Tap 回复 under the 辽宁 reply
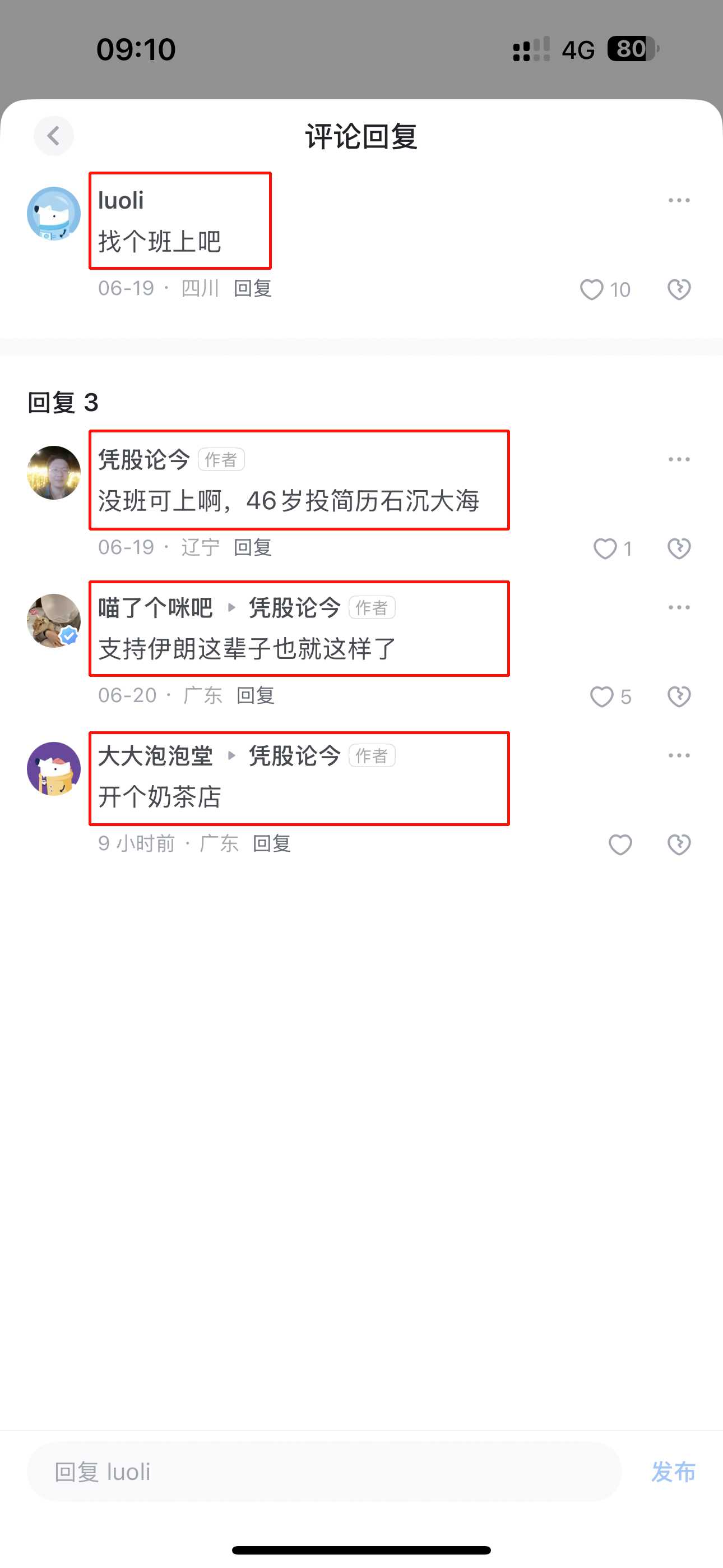Screen dimensions: 723x1568 coord(253,547)
